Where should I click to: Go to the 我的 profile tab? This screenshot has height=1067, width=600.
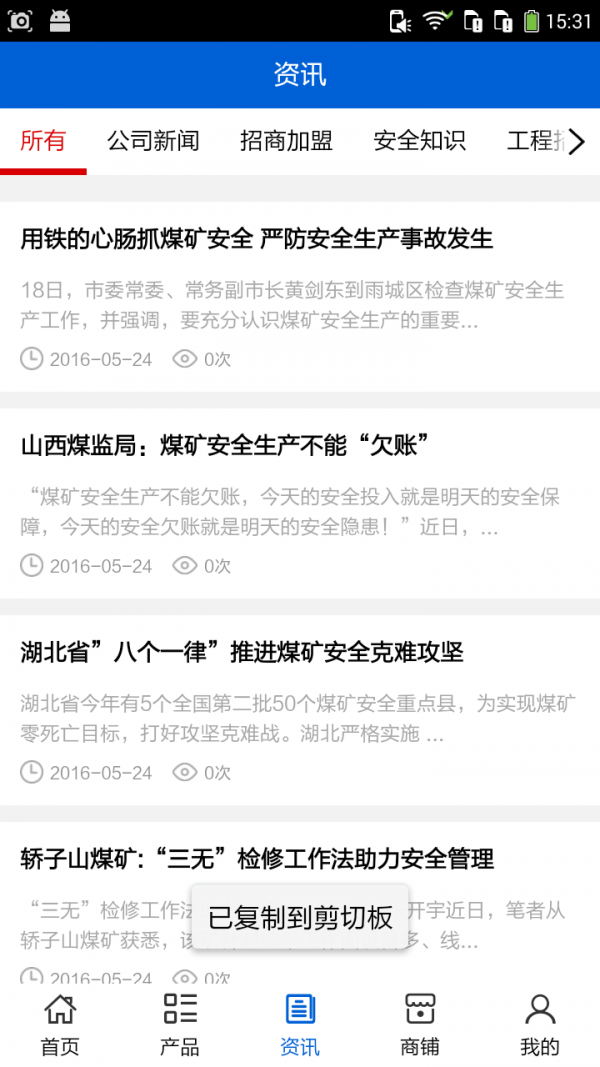click(x=540, y=1024)
